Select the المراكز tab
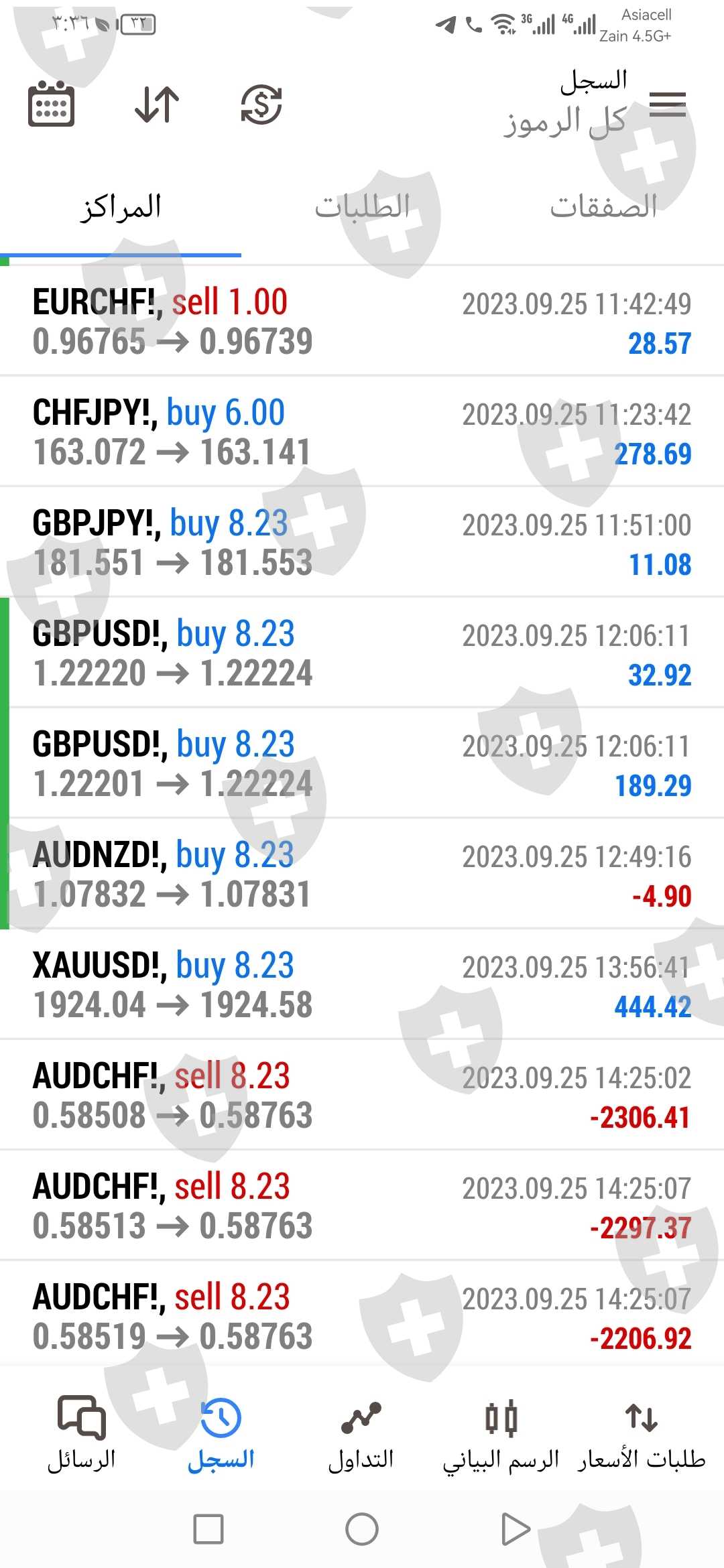Image resolution: width=724 pixels, height=1568 pixels. [x=121, y=208]
